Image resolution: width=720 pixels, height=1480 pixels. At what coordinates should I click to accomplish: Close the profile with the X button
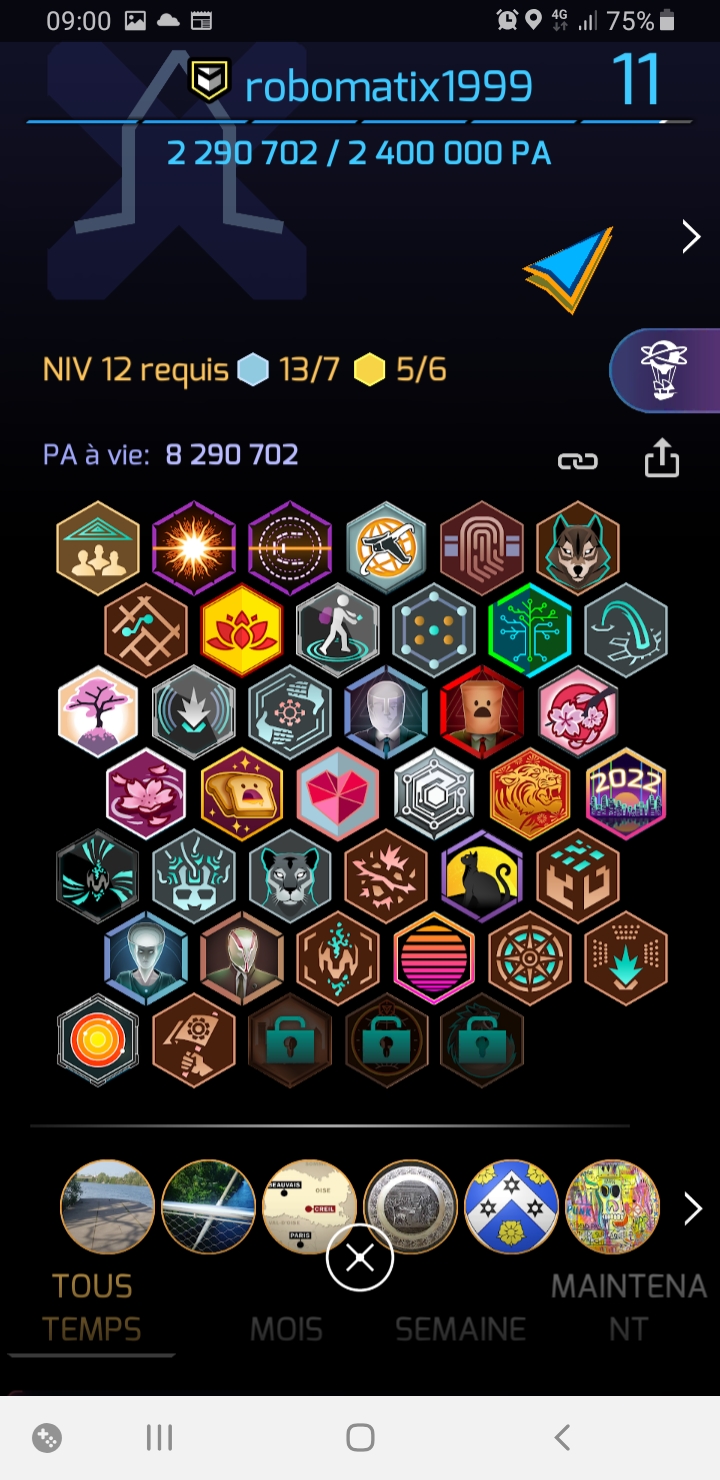click(360, 1259)
